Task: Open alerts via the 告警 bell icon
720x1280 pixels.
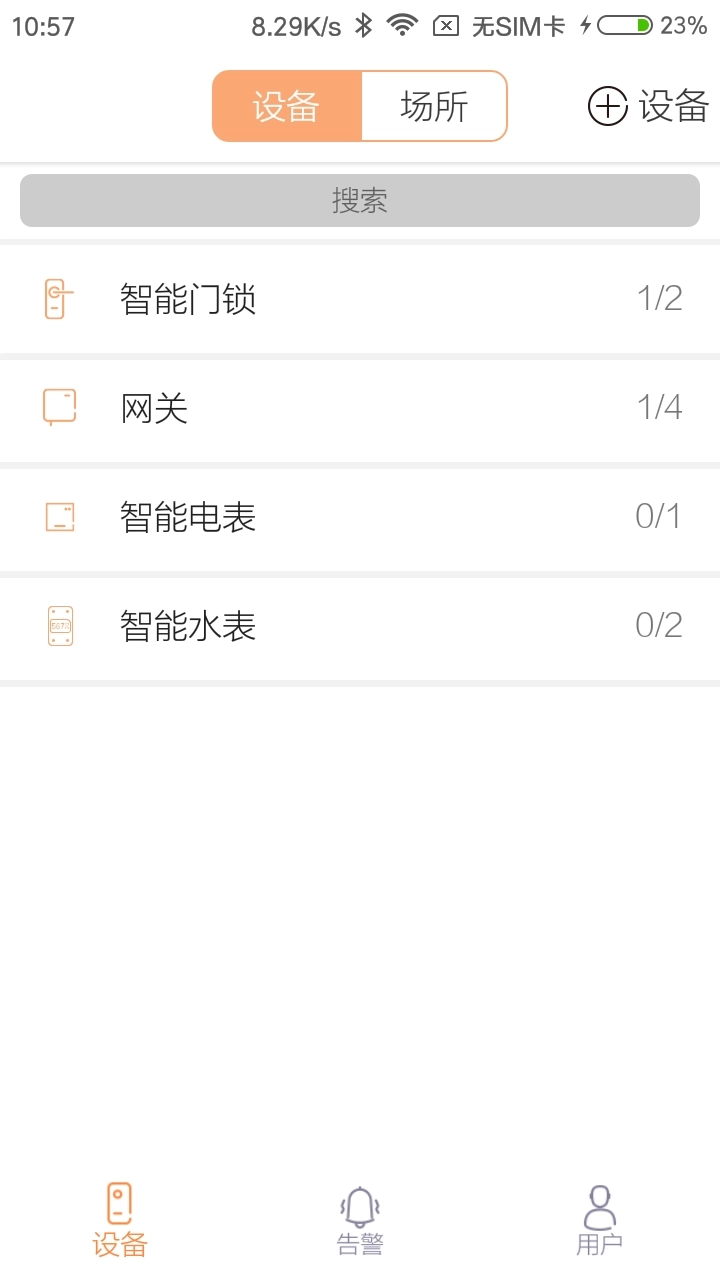Action: (360, 1207)
